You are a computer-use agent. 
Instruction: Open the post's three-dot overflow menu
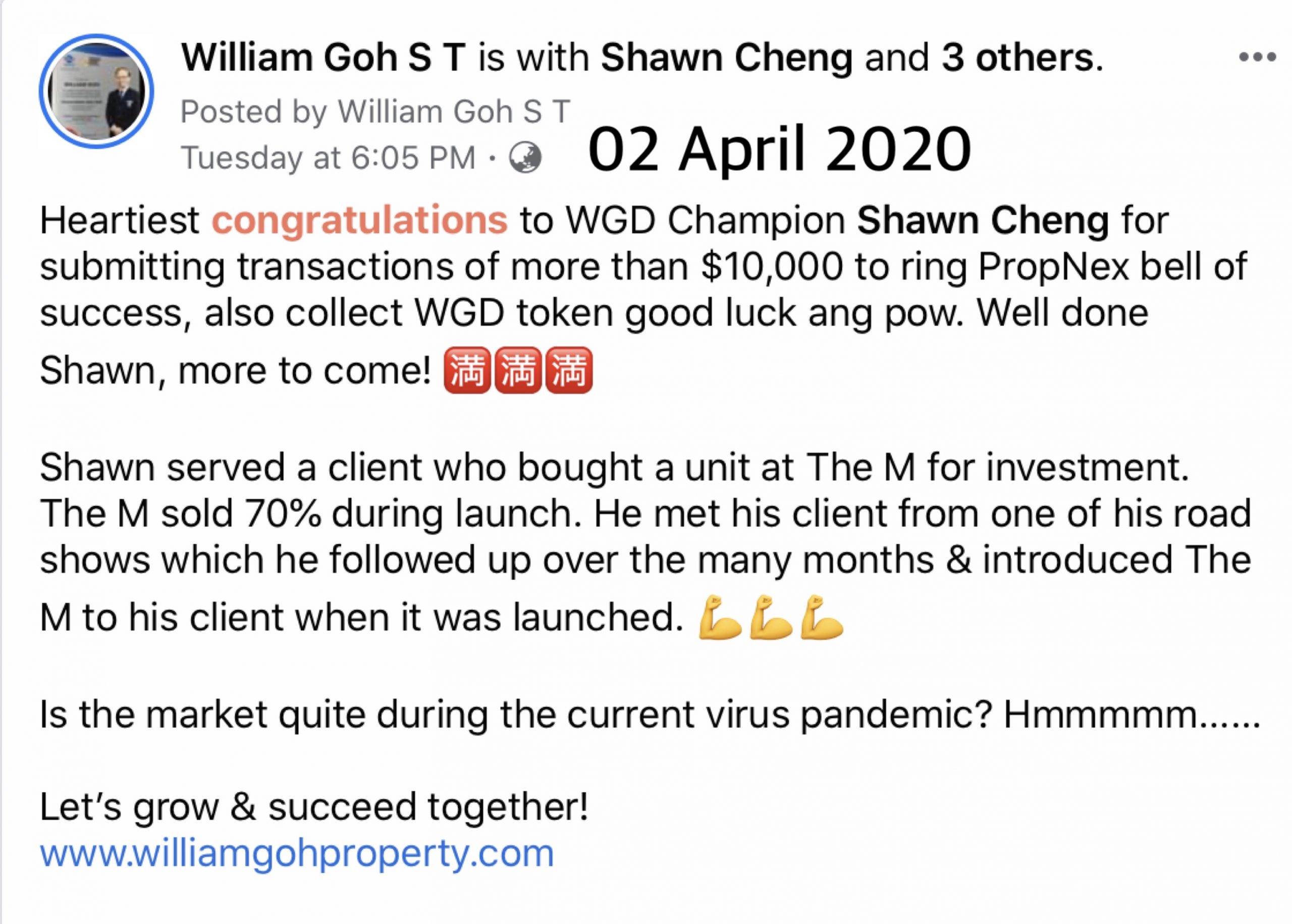click(1257, 57)
